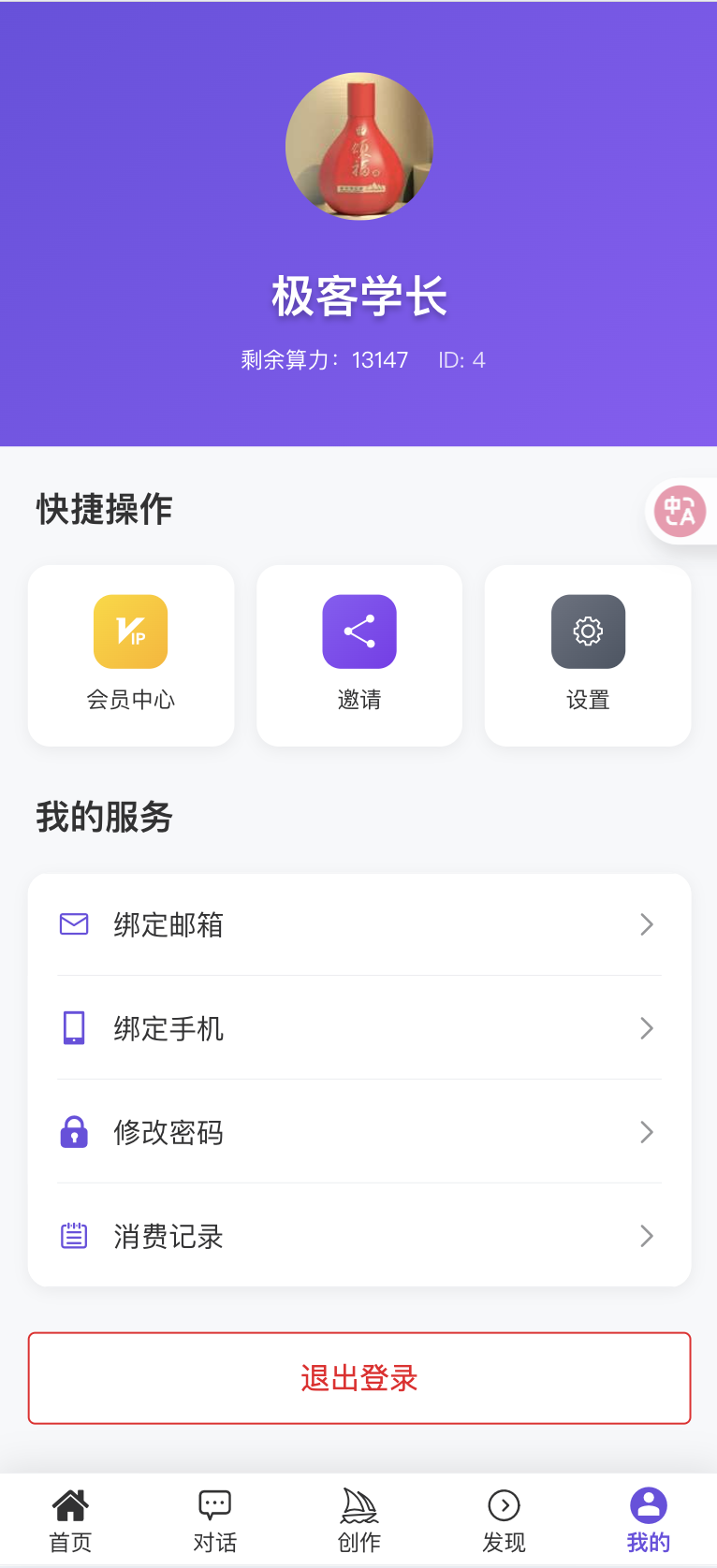Open the 绑定邮箱 row
This screenshot has height=1568, width=717.
point(359,925)
